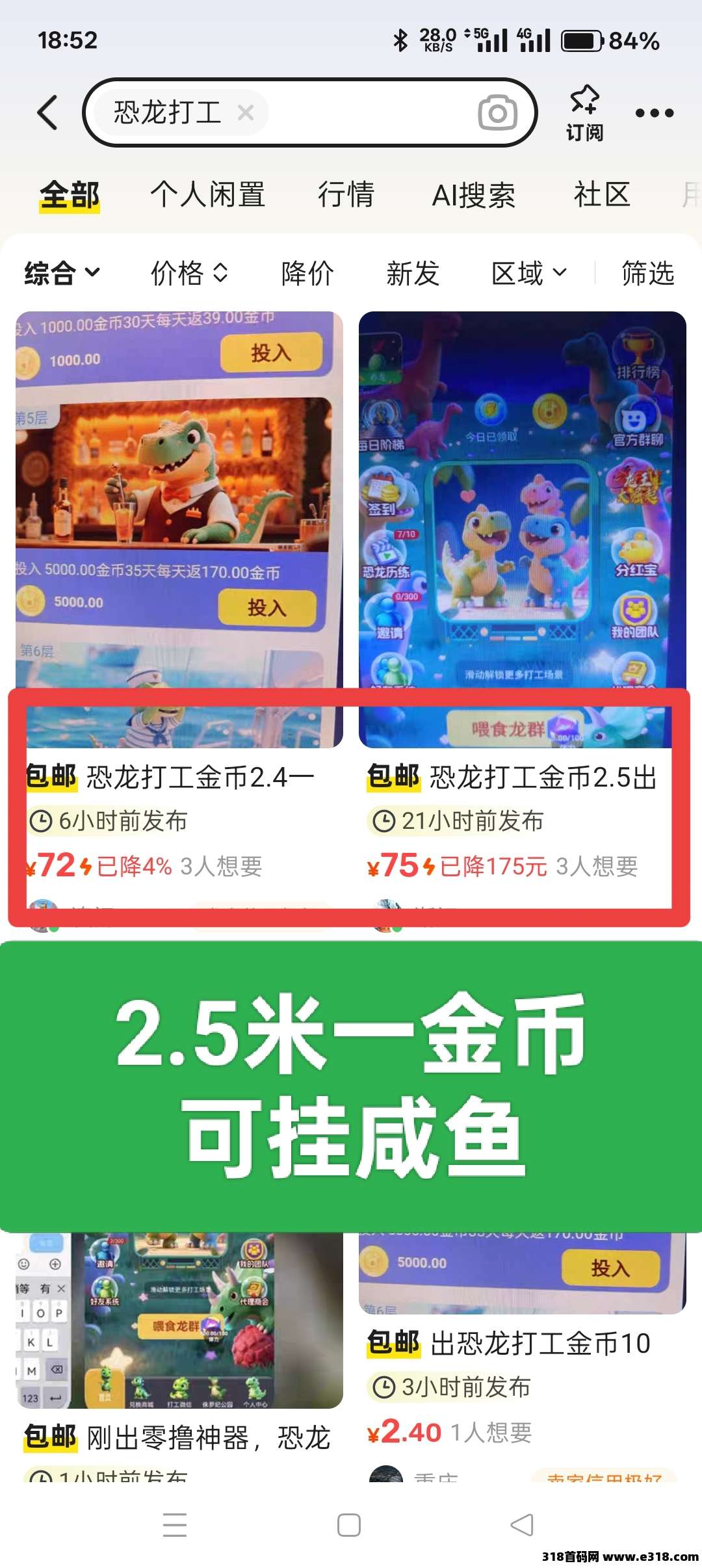Switch to the 社区 tab

pos(602,194)
